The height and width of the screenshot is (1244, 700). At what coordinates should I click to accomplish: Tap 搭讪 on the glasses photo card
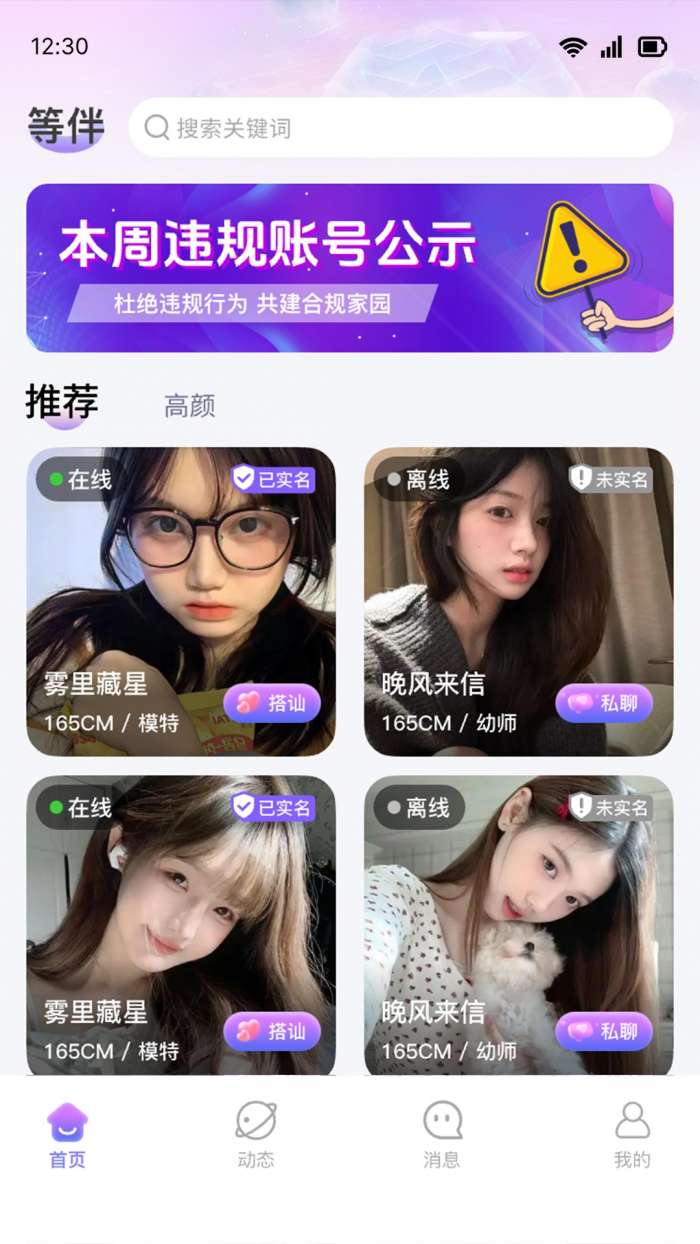pyautogui.click(x=272, y=703)
